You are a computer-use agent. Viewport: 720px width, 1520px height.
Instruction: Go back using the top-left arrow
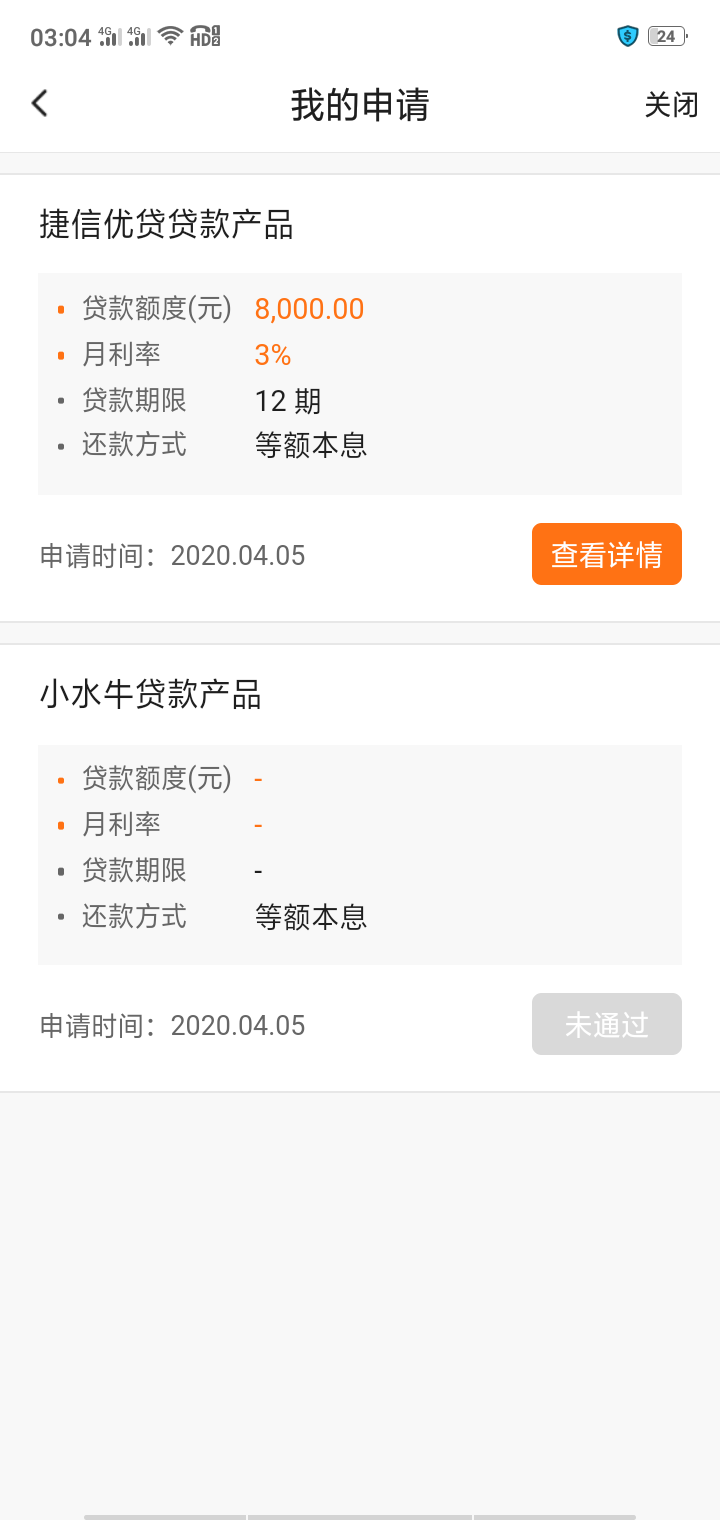point(39,103)
